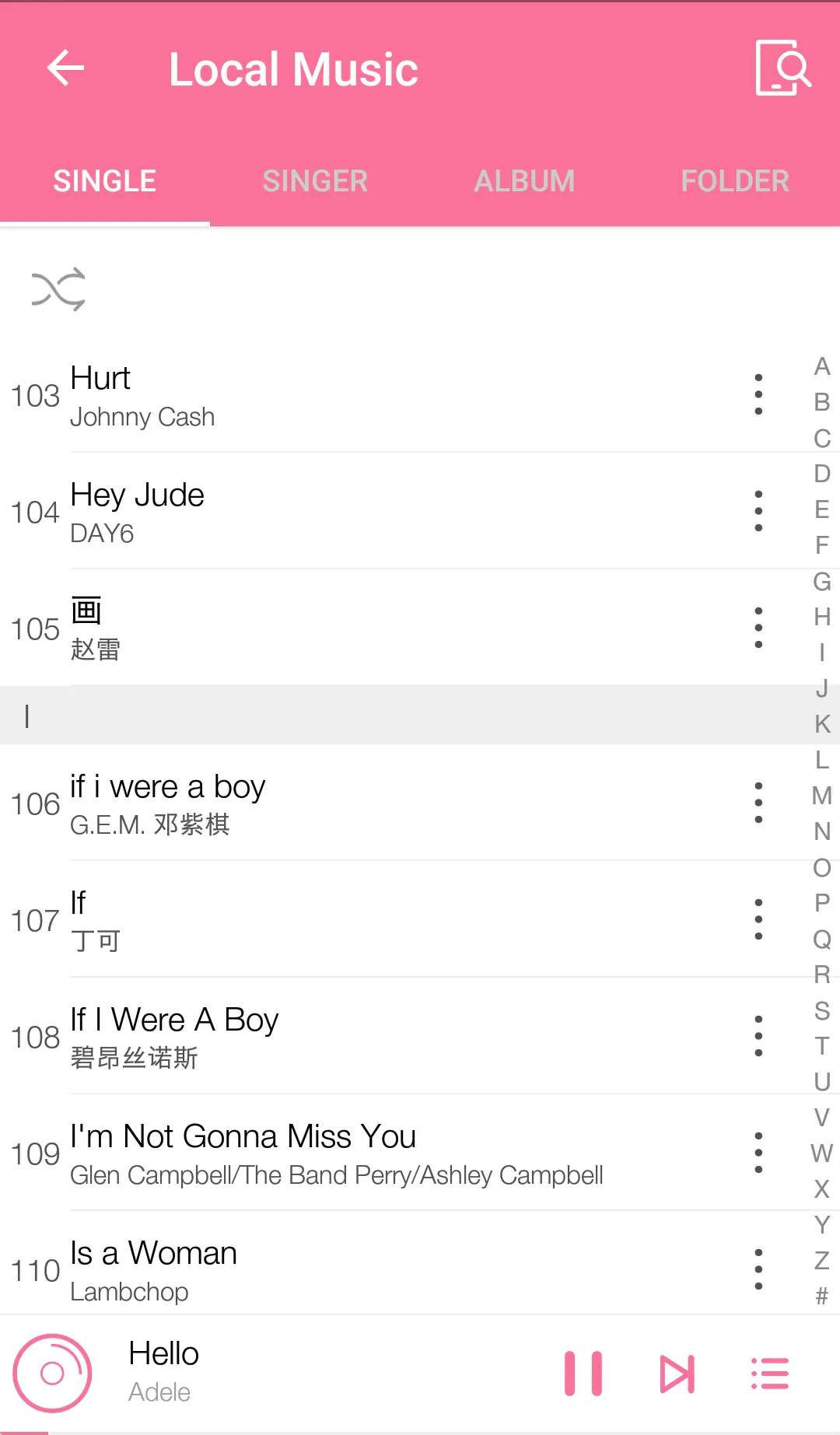Screen dimensions: 840x1435
Task: Open the search function
Action: [x=784, y=68]
